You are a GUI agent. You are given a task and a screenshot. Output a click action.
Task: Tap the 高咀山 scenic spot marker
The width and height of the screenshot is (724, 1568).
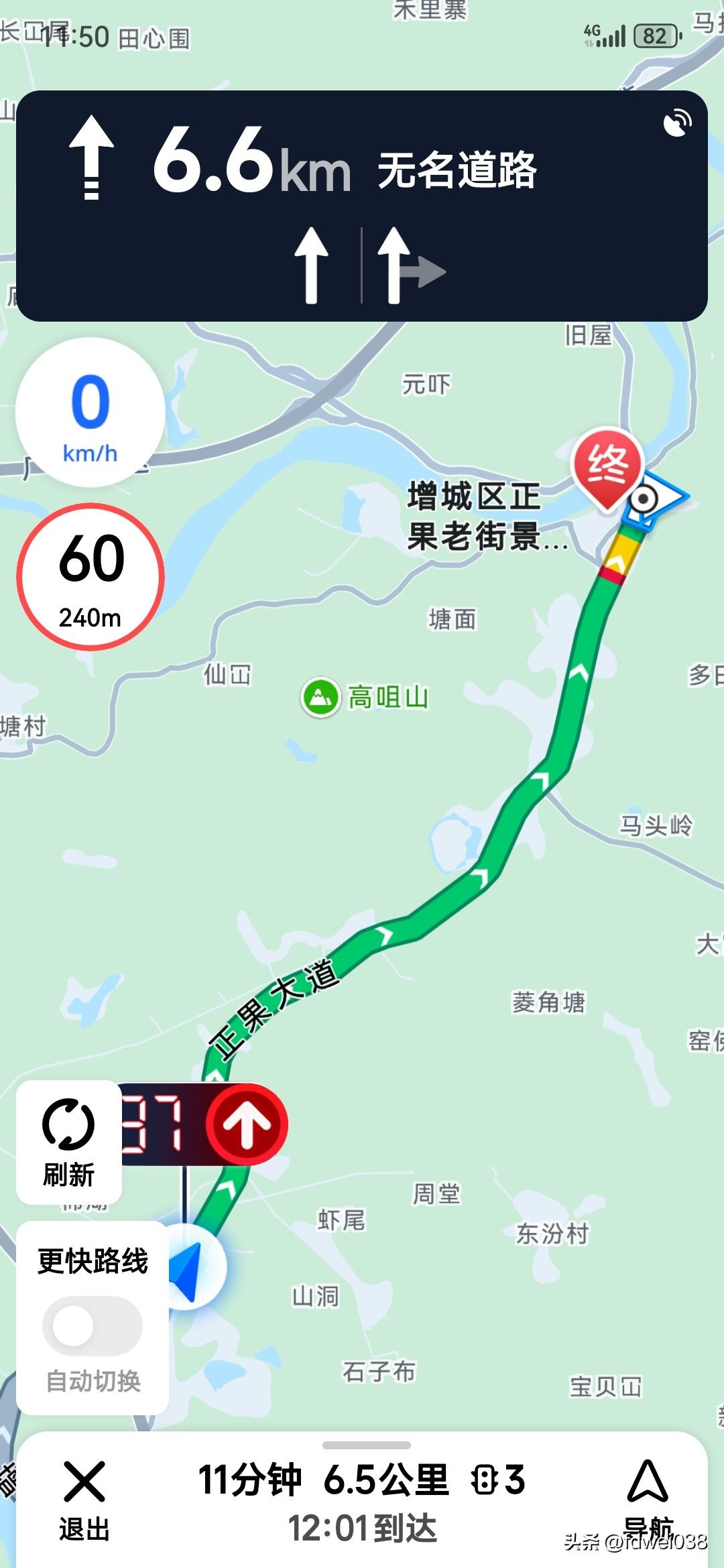(320, 697)
